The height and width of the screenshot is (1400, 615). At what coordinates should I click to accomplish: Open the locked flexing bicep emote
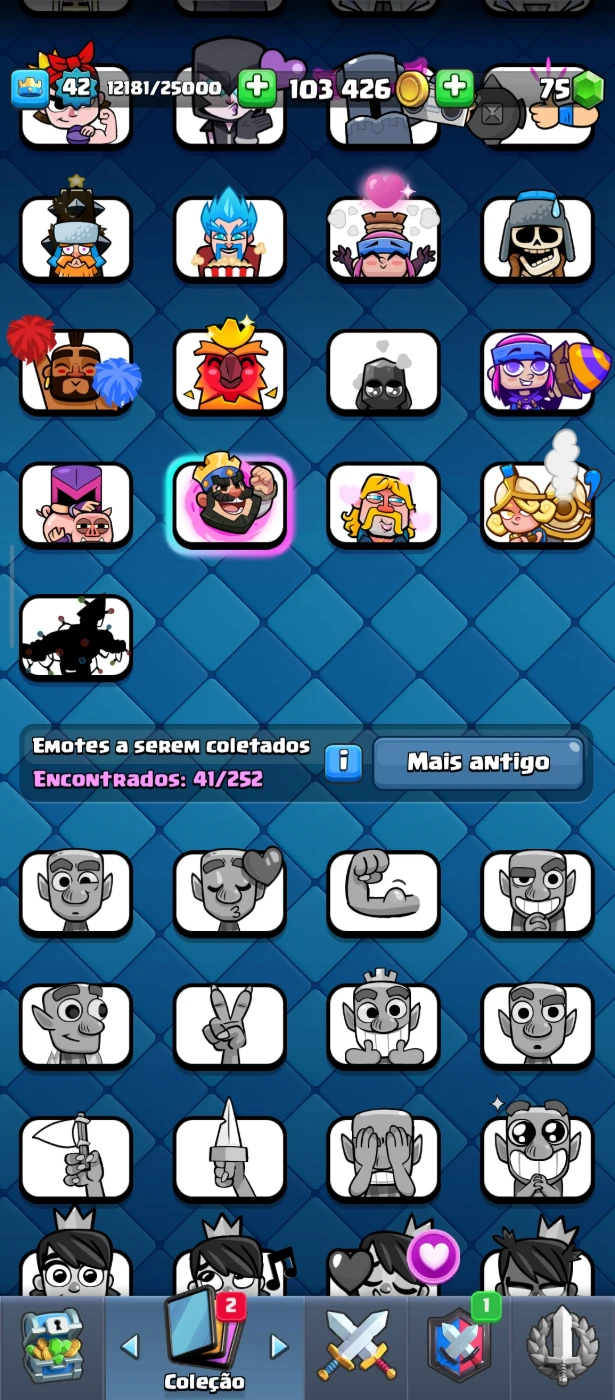coord(384,892)
